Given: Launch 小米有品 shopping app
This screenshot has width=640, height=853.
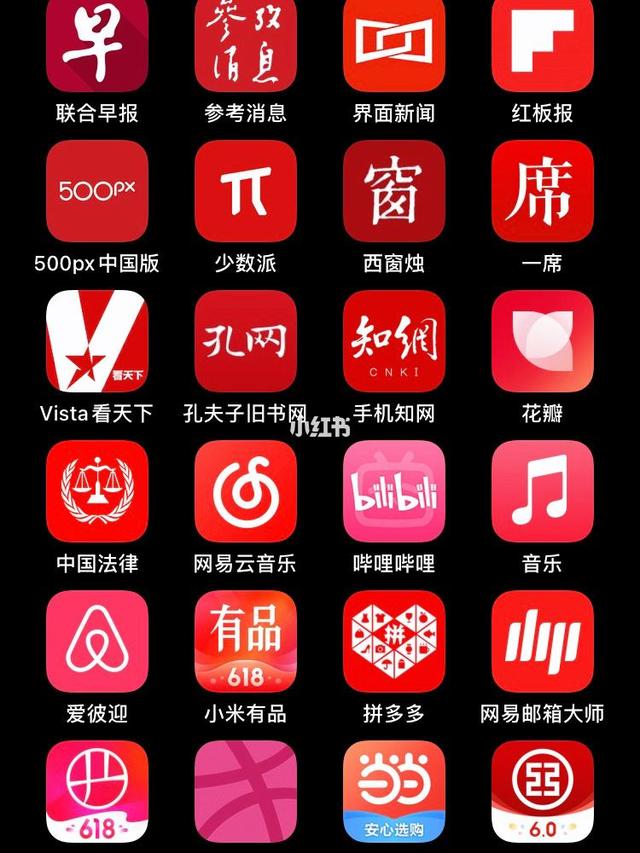Looking at the screenshot, I should [x=245, y=641].
